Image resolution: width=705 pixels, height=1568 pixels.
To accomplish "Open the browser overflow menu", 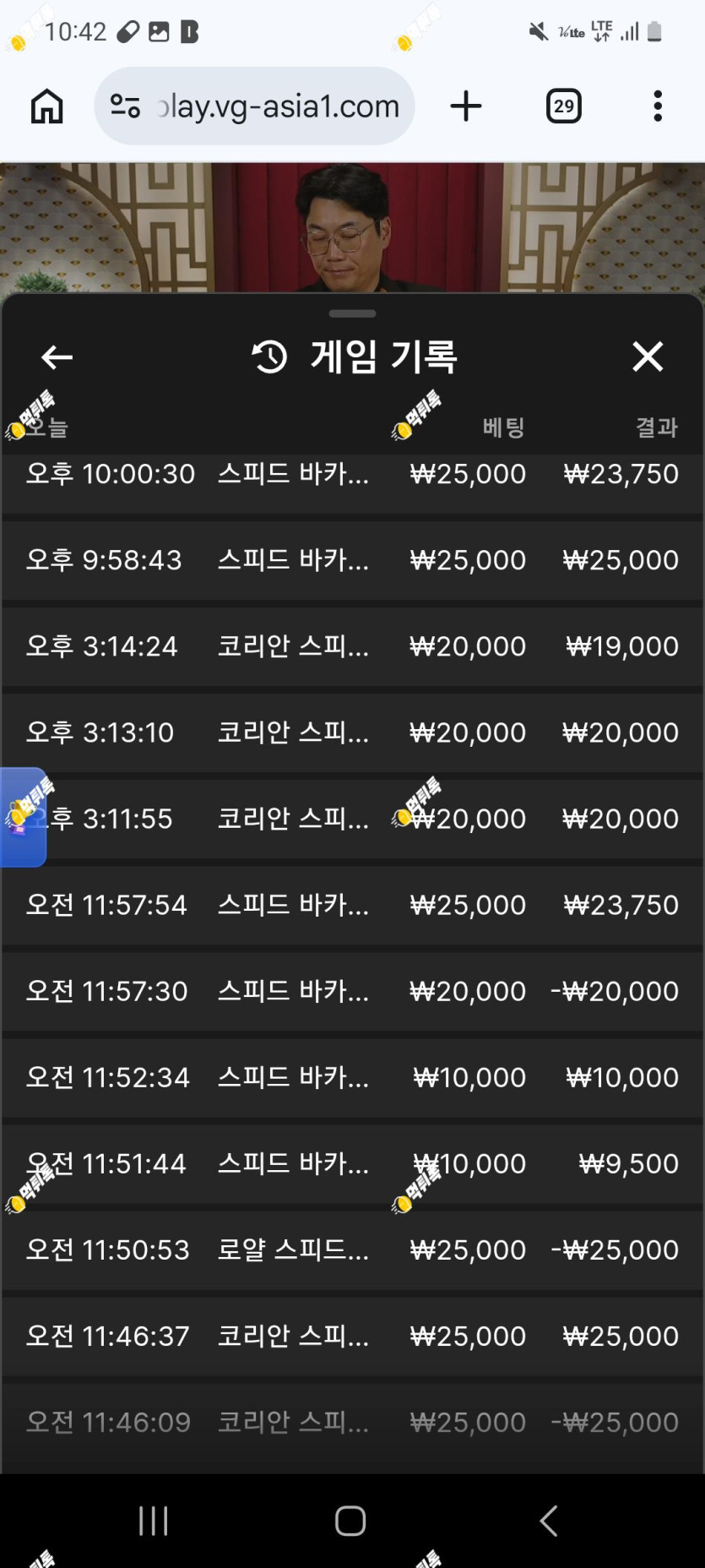I will pyautogui.click(x=658, y=106).
